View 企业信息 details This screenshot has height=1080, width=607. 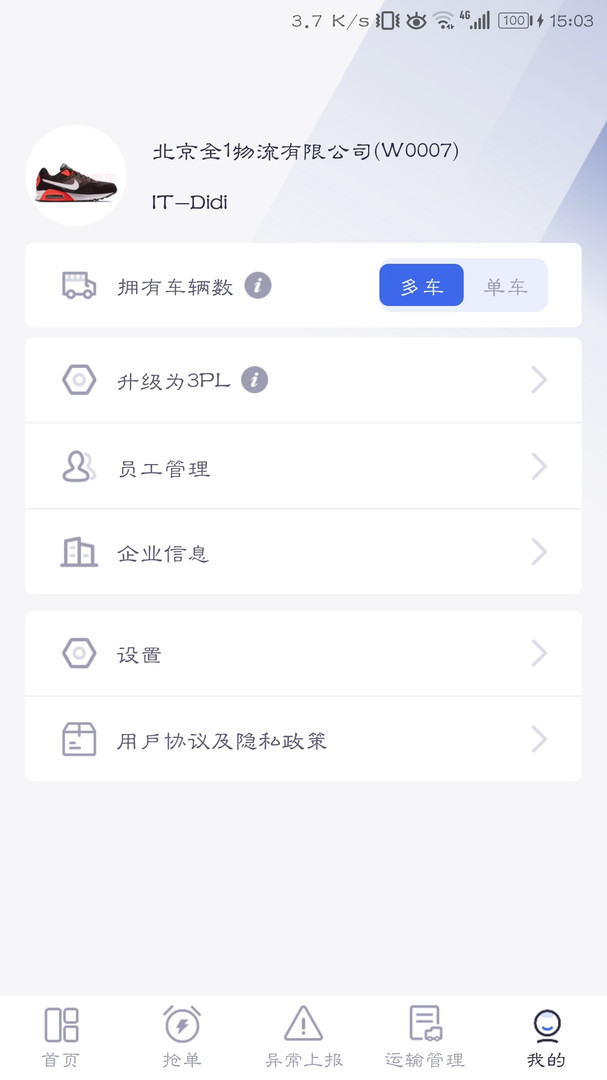point(303,552)
